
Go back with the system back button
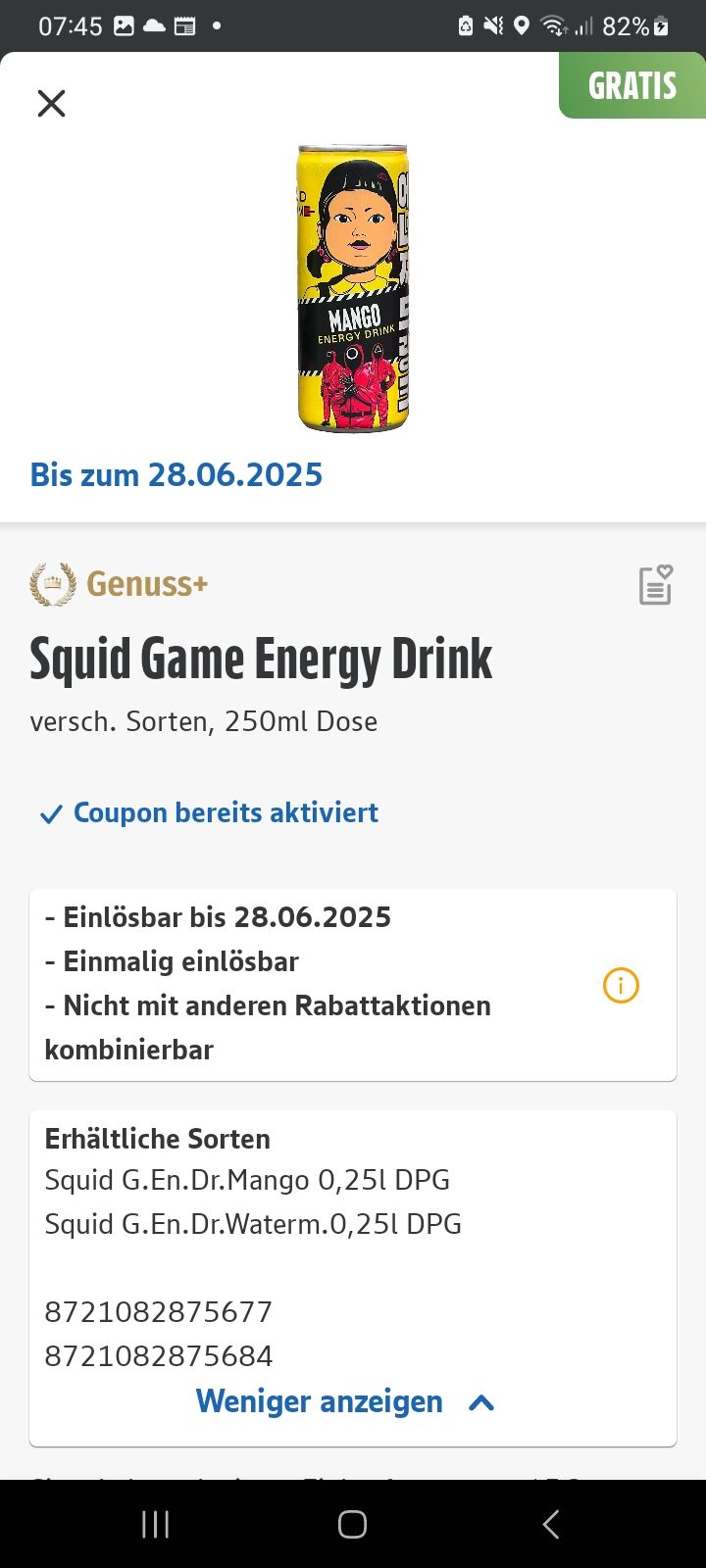click(551, 1524)
